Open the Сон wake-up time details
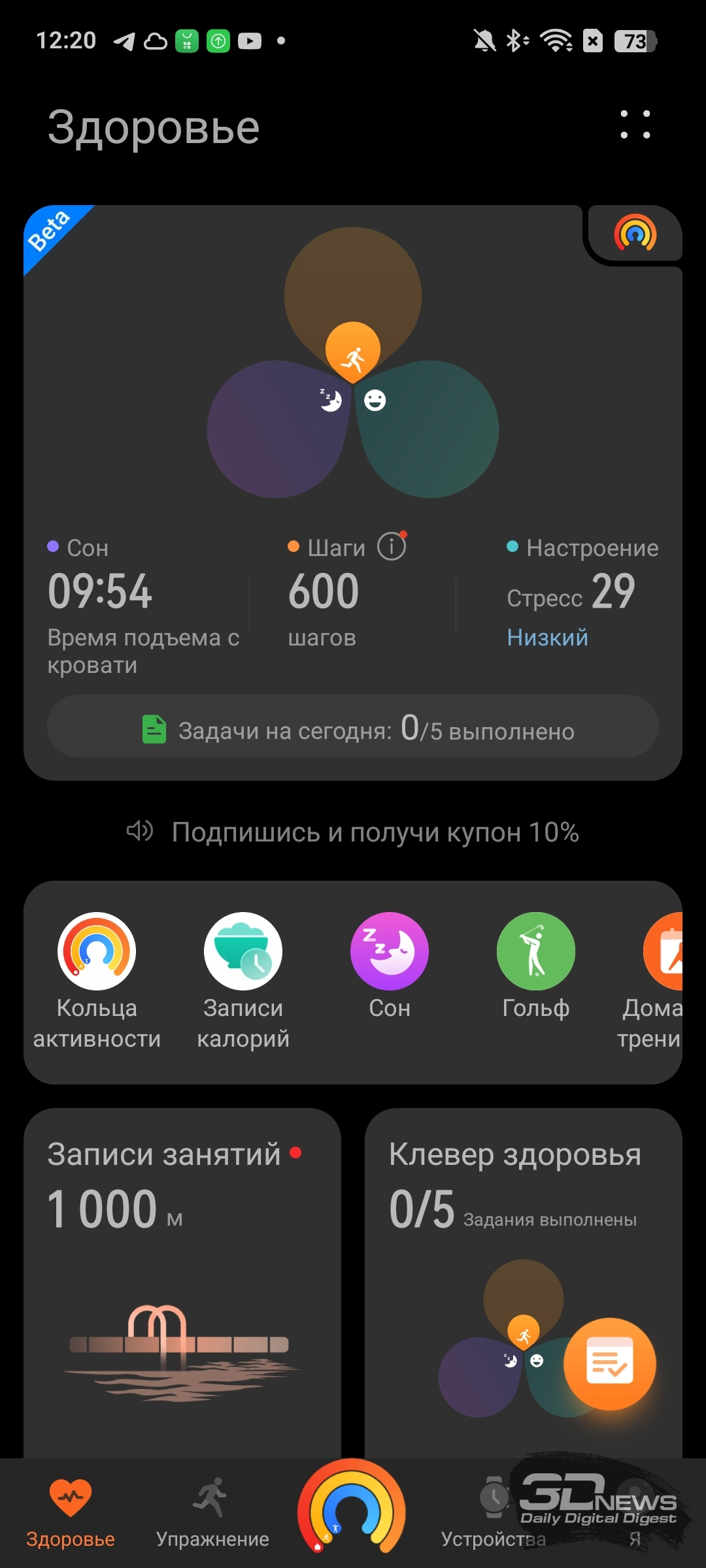 (144, 606)
